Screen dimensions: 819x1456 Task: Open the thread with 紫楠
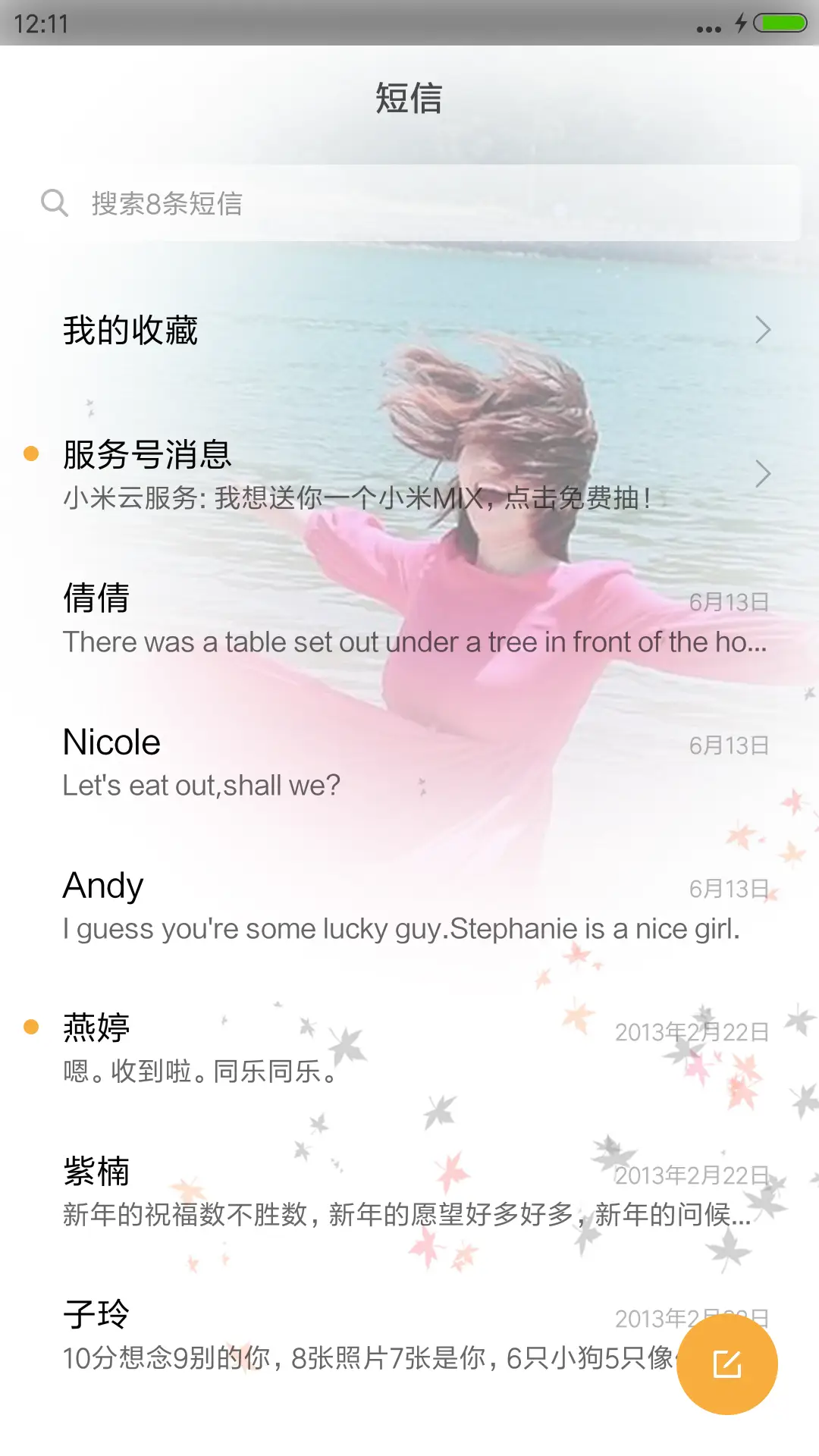coord(409,1193)
